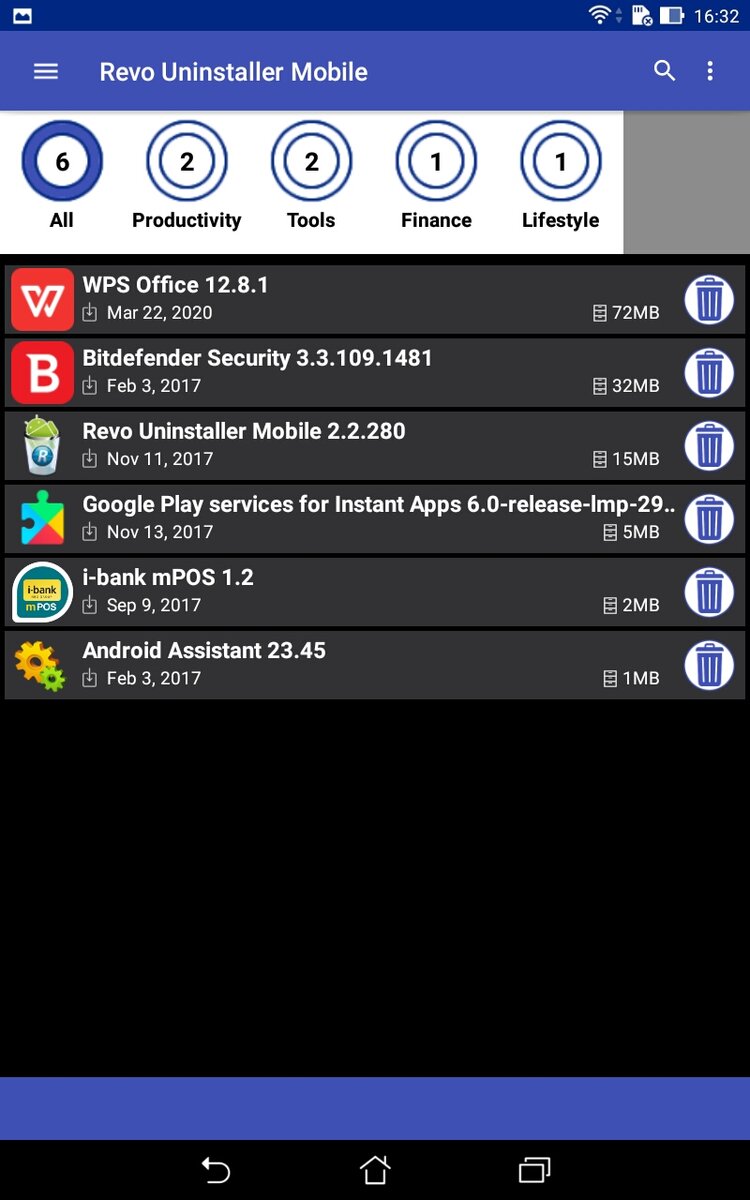Show Lifestyle category apps

pos(560,176)
